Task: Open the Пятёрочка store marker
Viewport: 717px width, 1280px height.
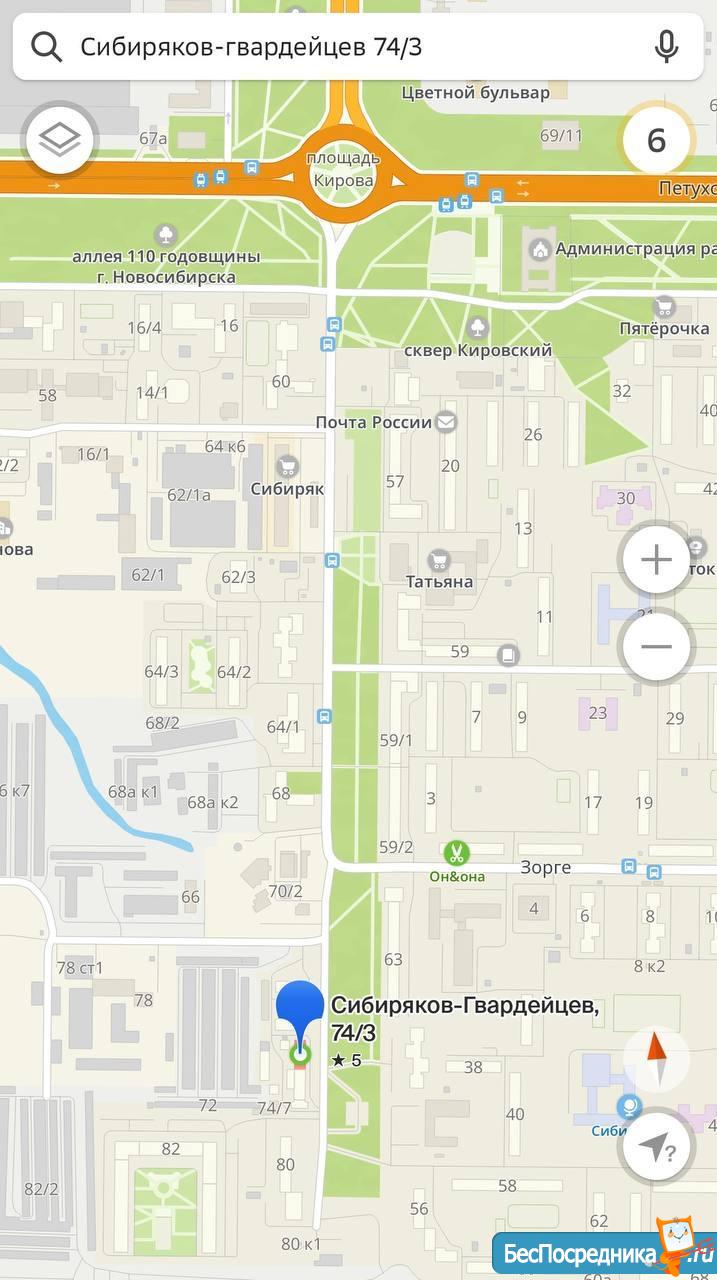Action: pos(664,307)
